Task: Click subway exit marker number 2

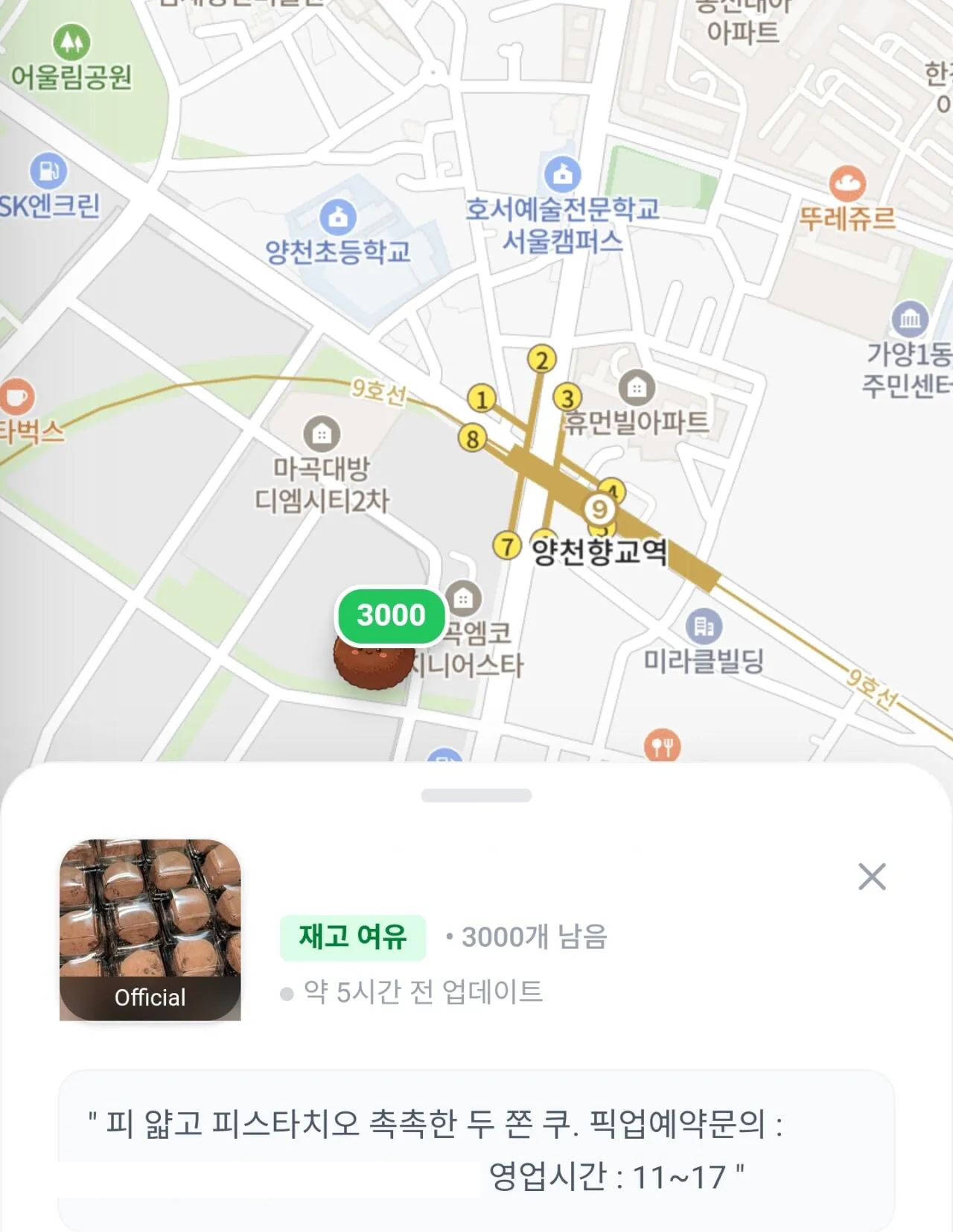Action: coord(542,358)
